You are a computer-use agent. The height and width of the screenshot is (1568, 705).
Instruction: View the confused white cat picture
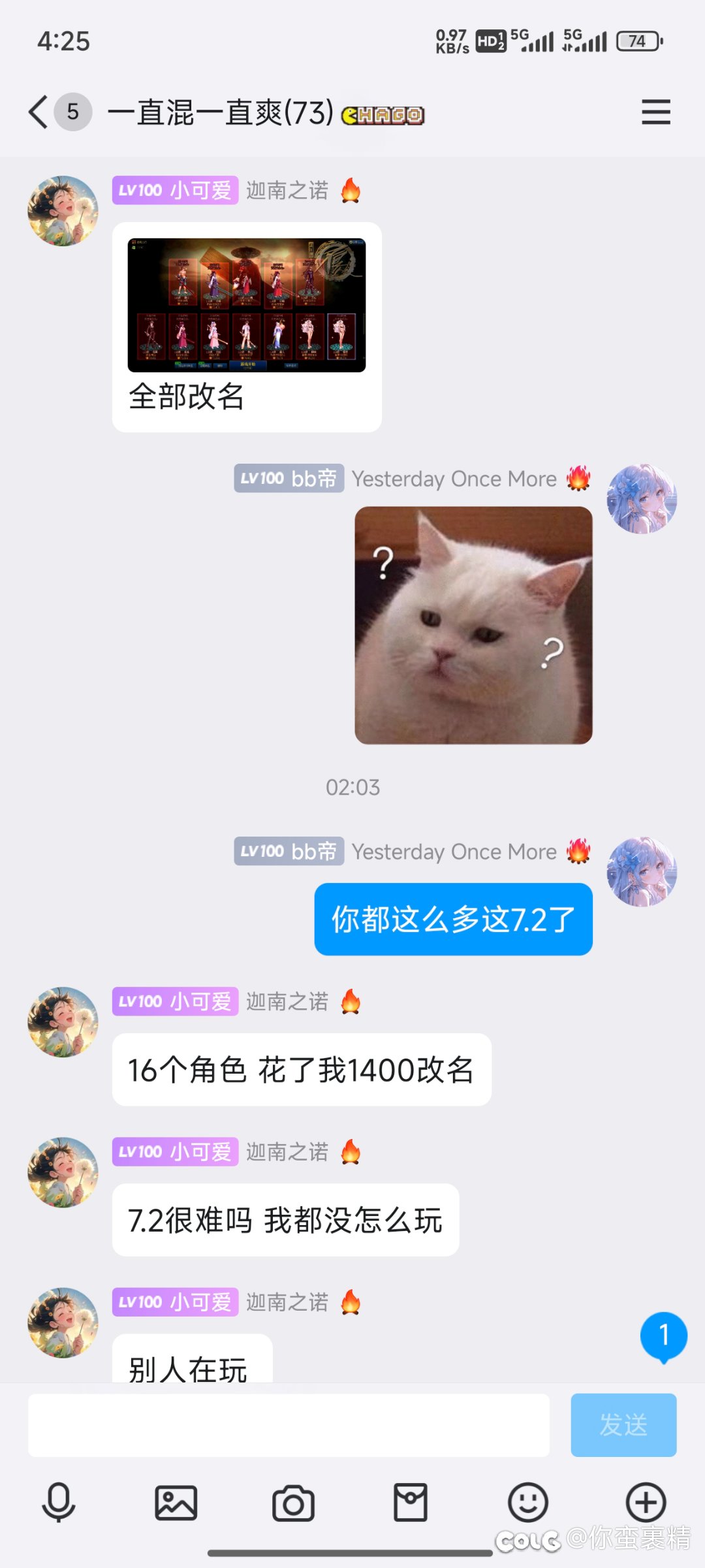point(473,625)
